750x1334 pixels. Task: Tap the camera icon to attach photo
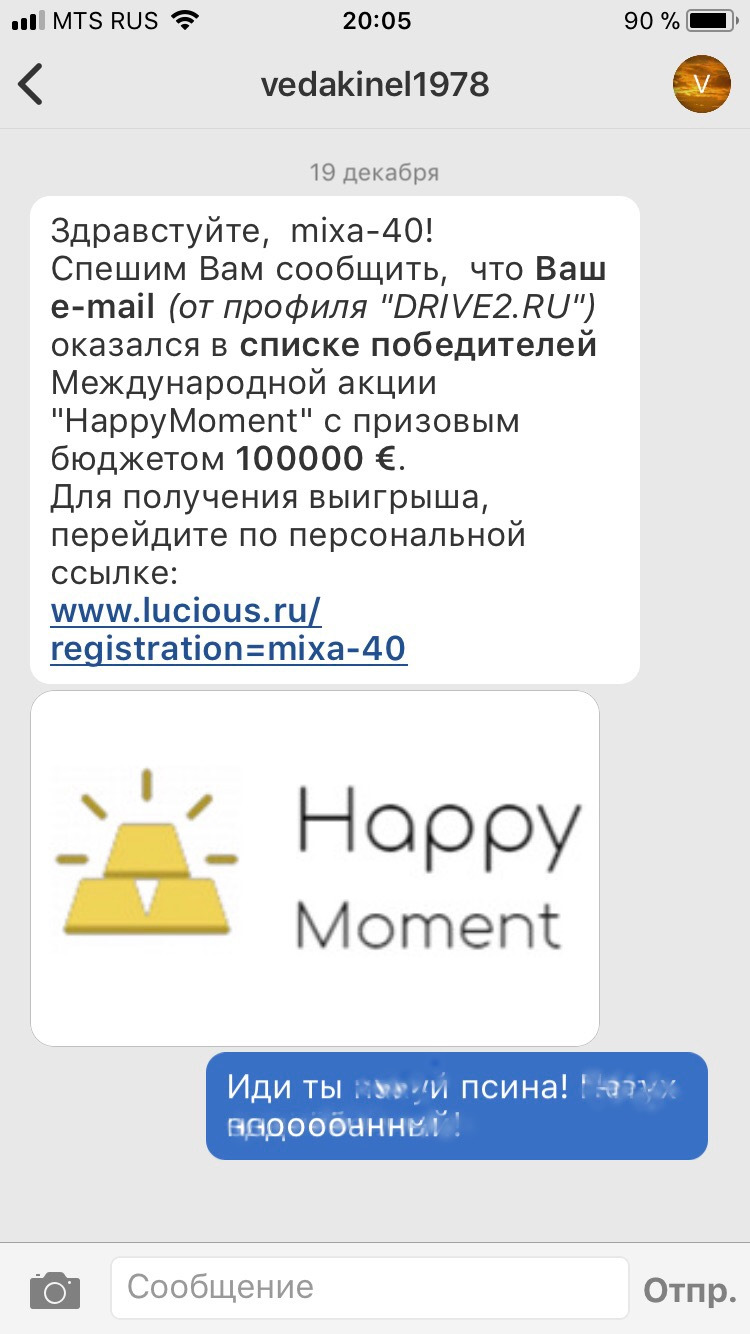[x=54, y=1290]
